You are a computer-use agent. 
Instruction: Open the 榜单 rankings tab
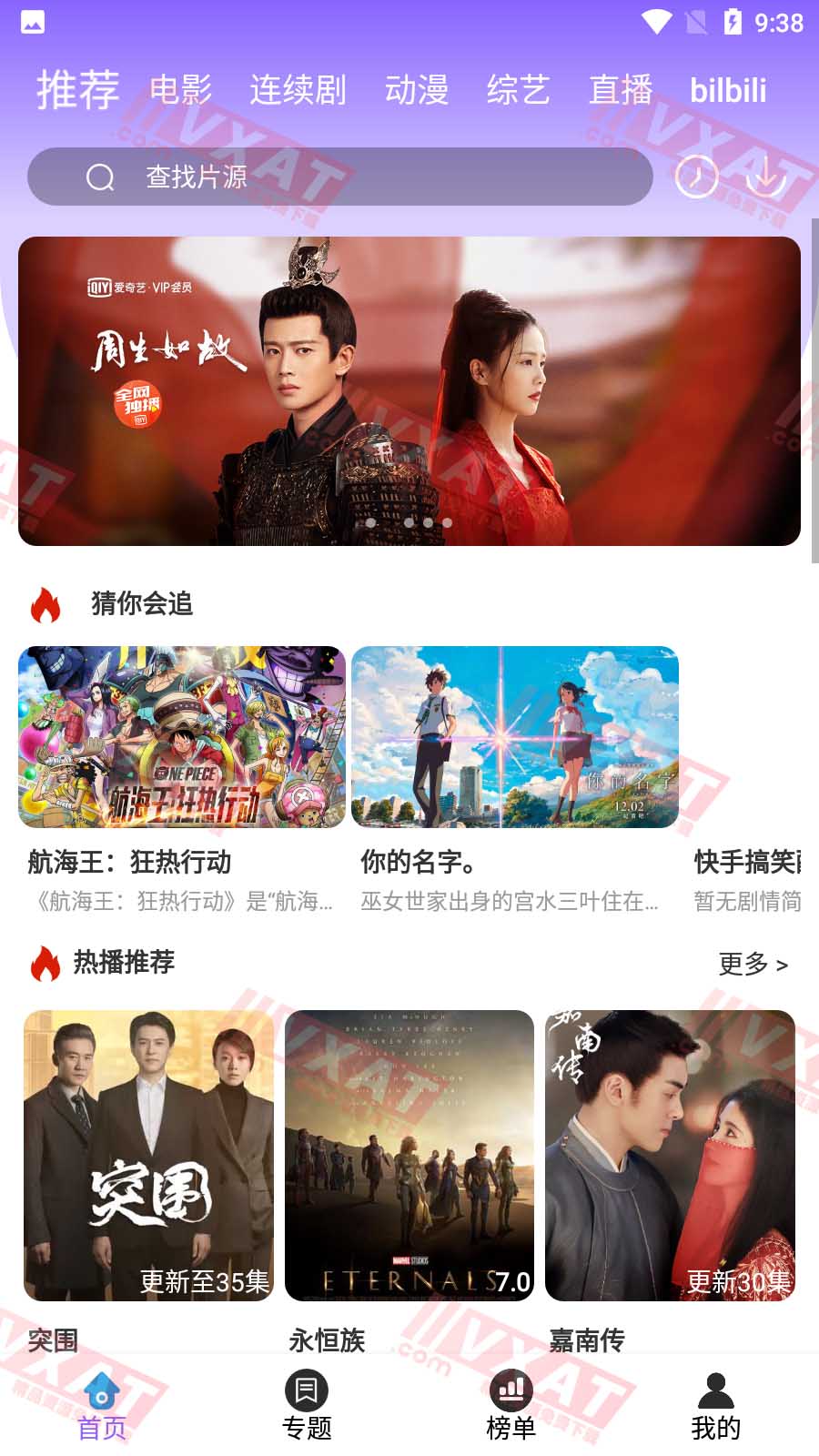pyautogui.click(x=511, y=1406)
